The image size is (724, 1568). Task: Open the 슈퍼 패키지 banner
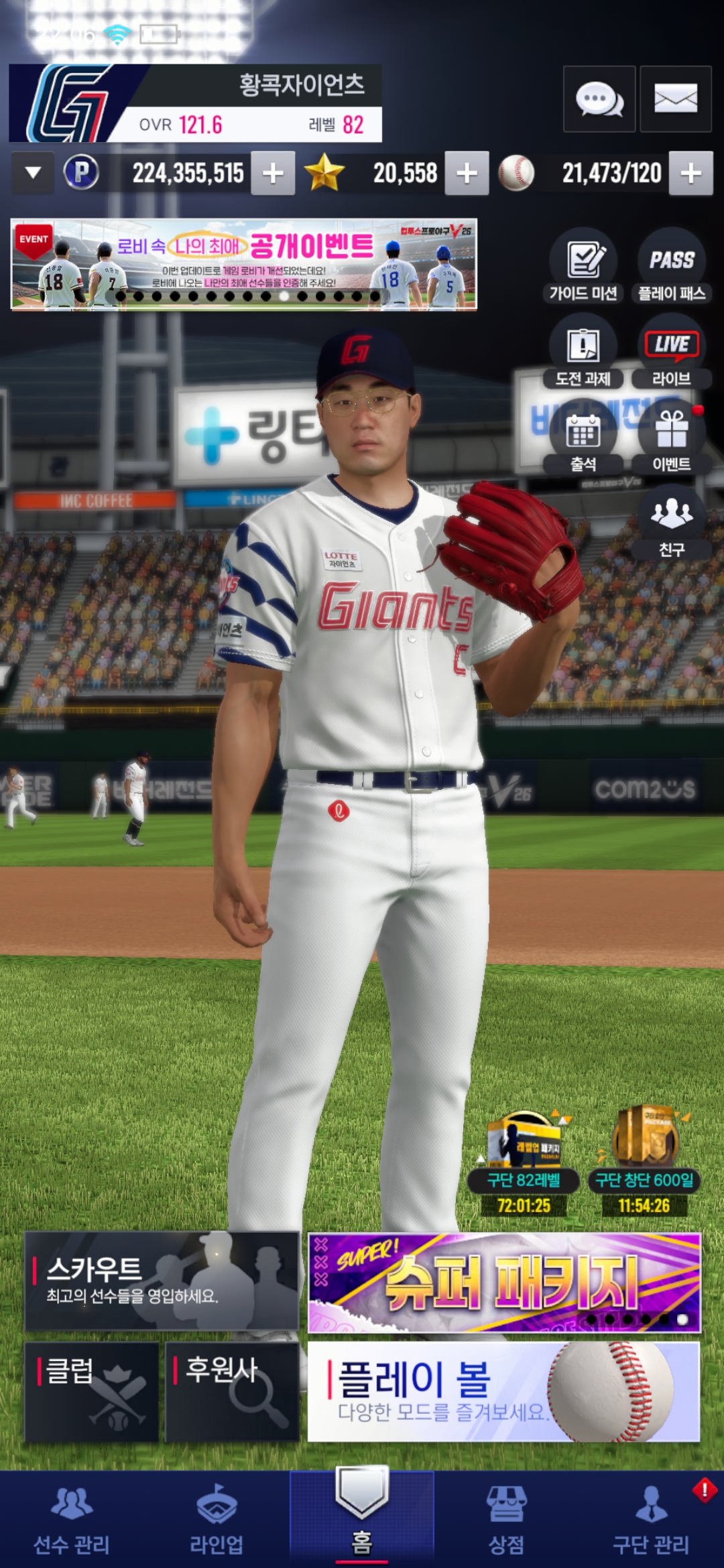(504, 1283)
